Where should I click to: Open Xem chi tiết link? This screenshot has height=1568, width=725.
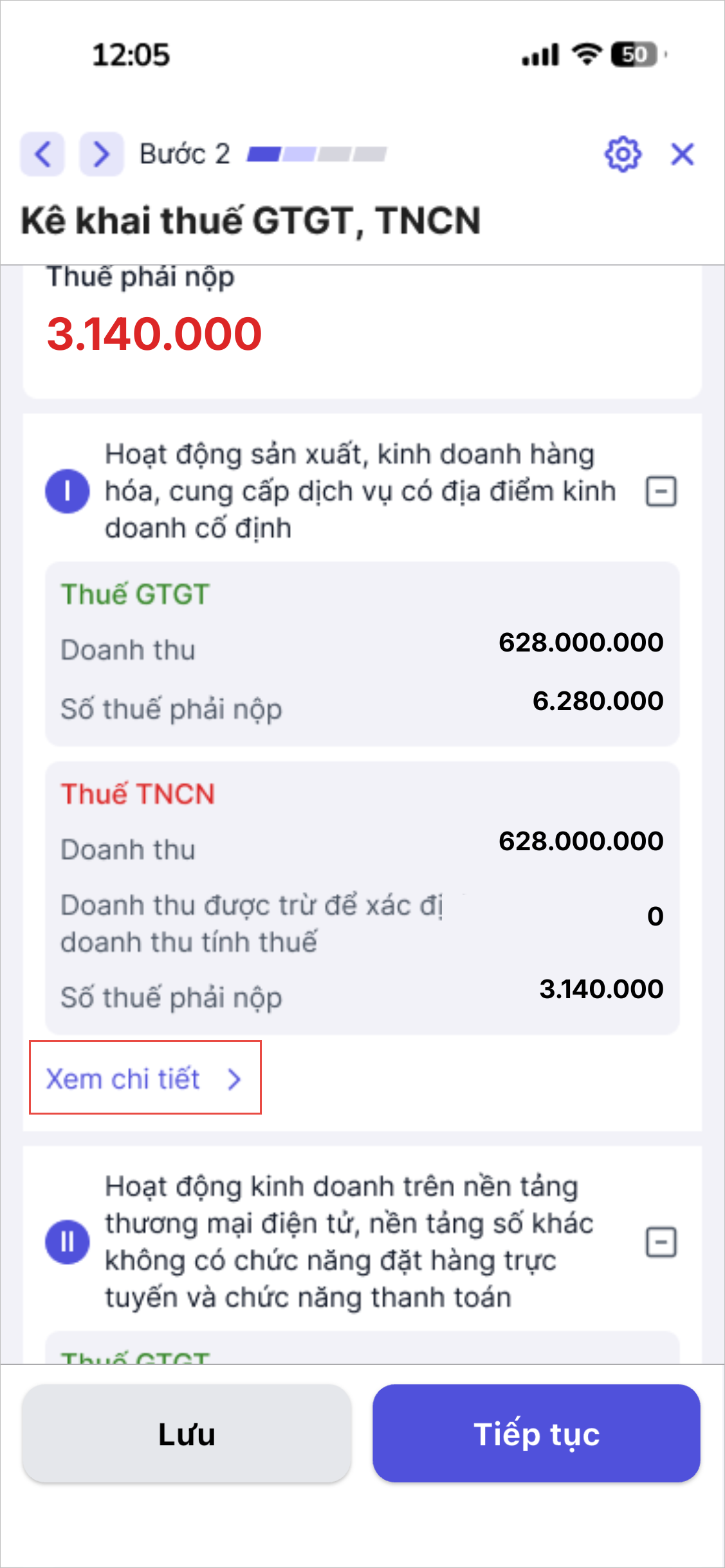tap(144, 1079)
